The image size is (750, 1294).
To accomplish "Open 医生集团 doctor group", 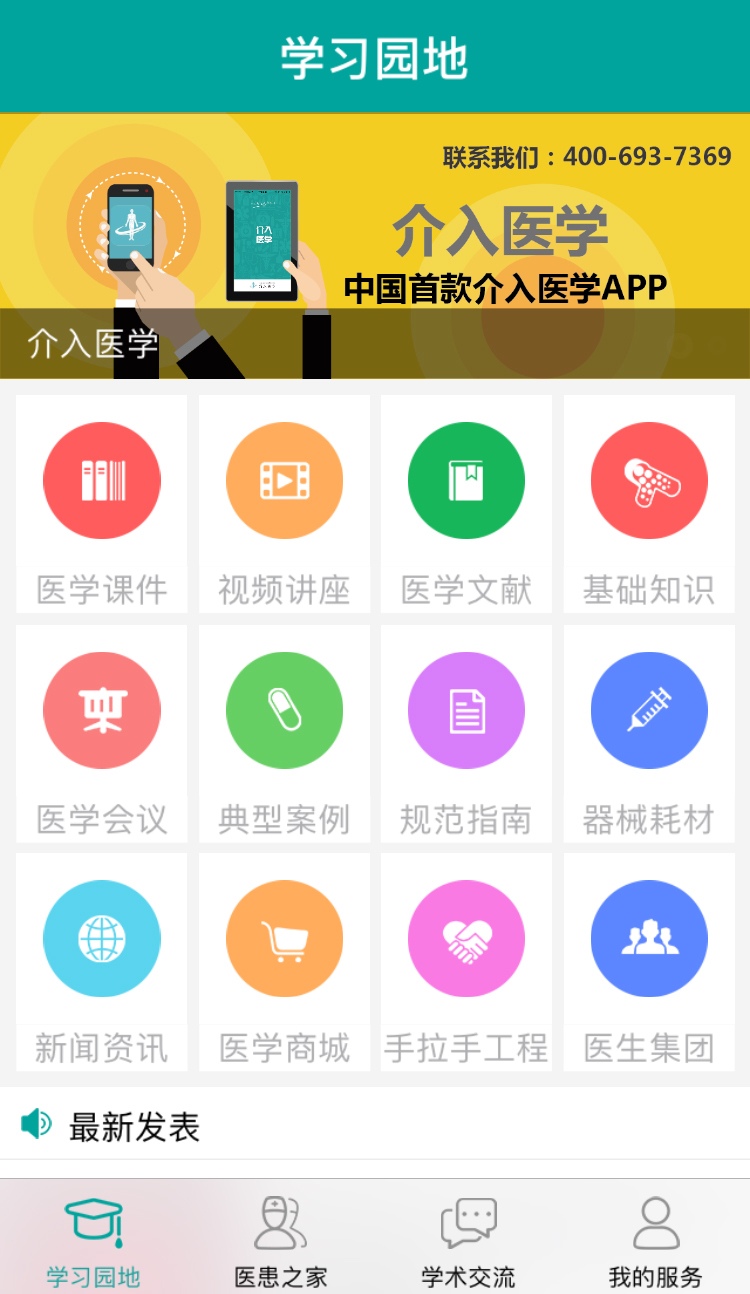I will pos(649,961).
